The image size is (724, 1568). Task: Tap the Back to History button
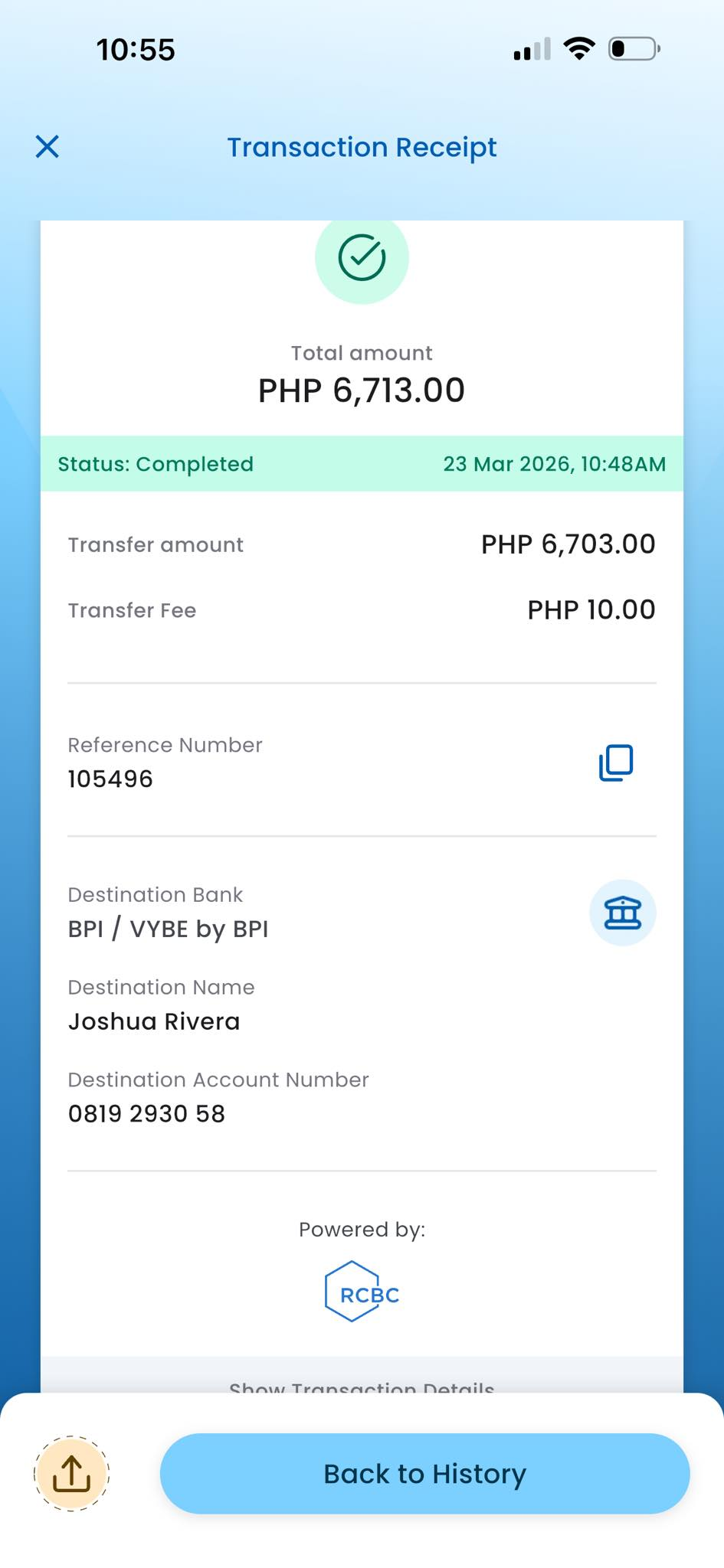click(424, 1472)
